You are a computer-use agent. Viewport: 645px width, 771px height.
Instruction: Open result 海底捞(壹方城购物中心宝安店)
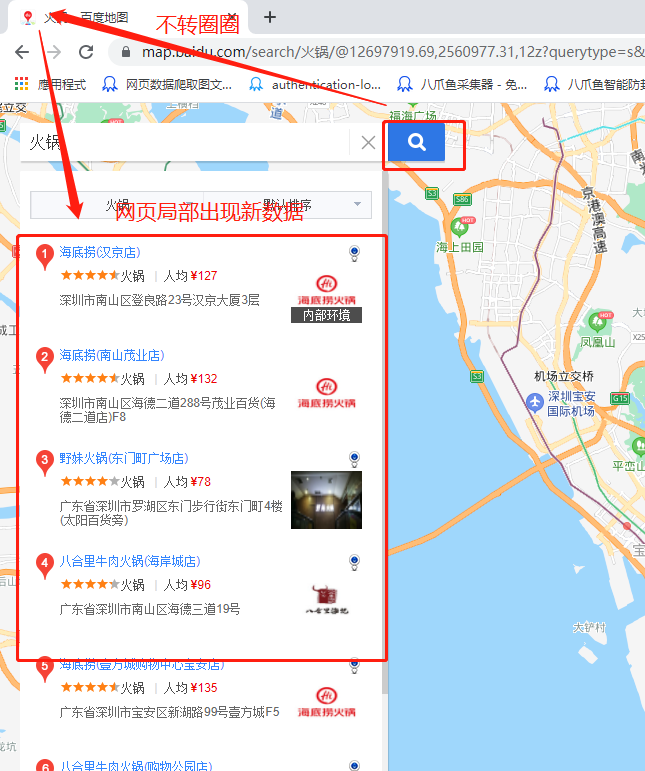(x=142, y=665)
